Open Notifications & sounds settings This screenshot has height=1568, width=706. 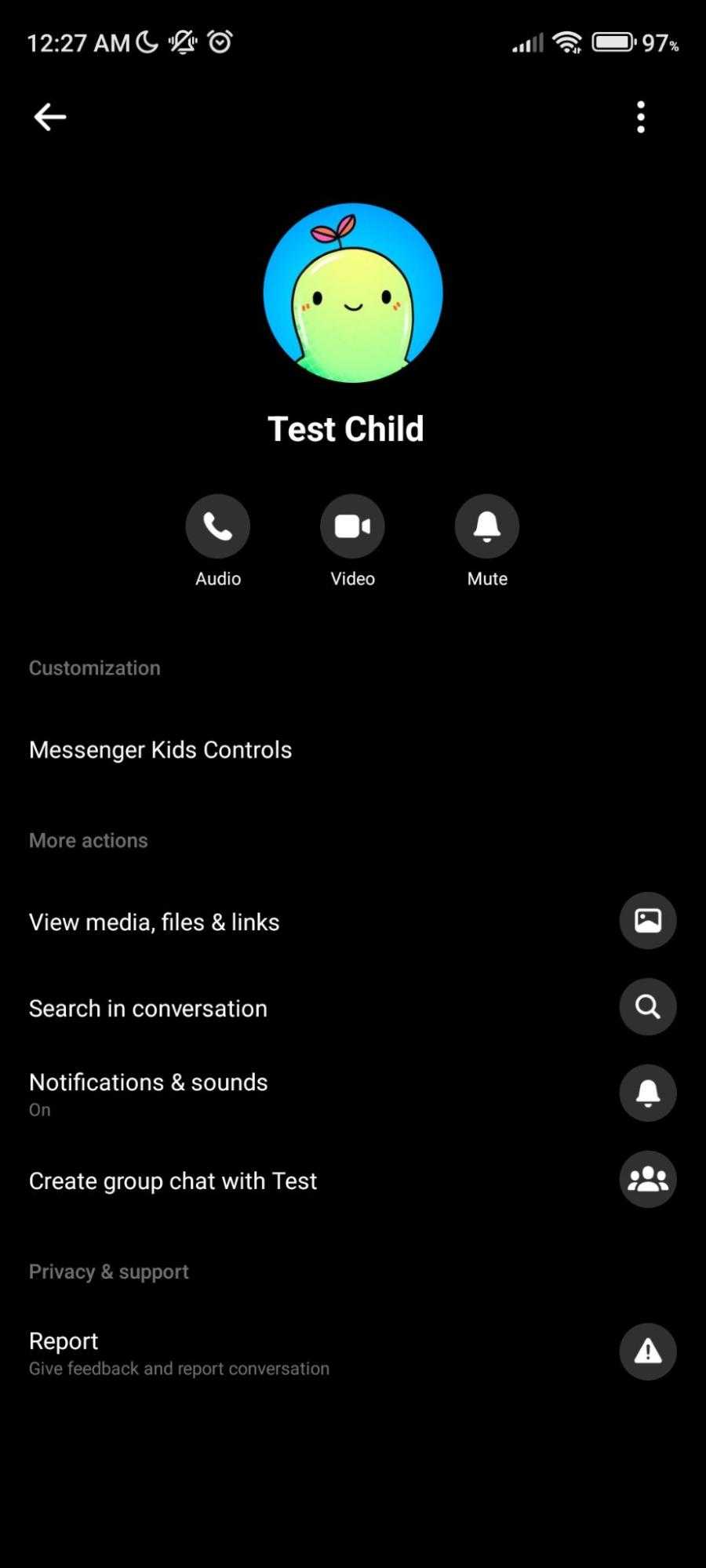353,1093
